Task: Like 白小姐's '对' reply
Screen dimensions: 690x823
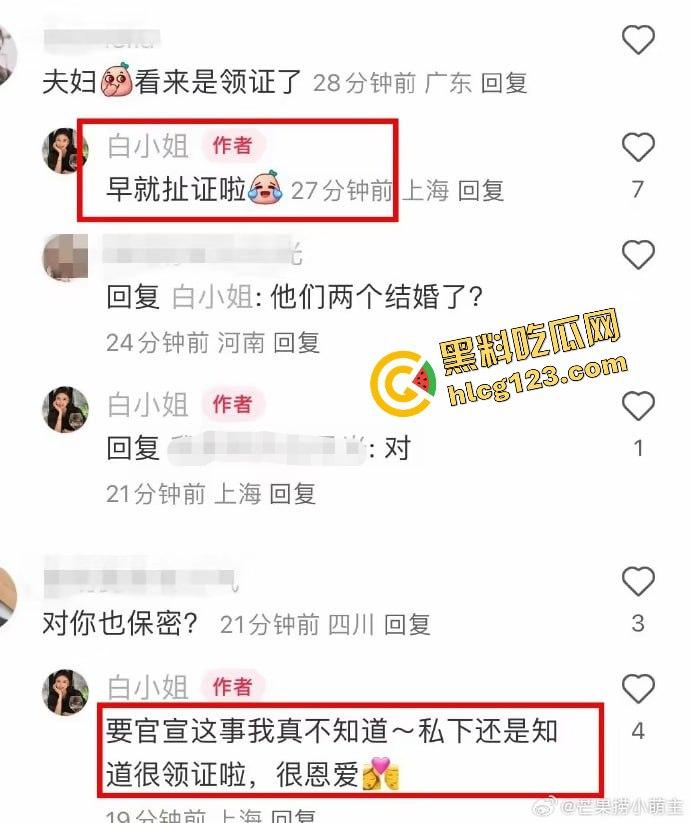Action: point(638,407)
